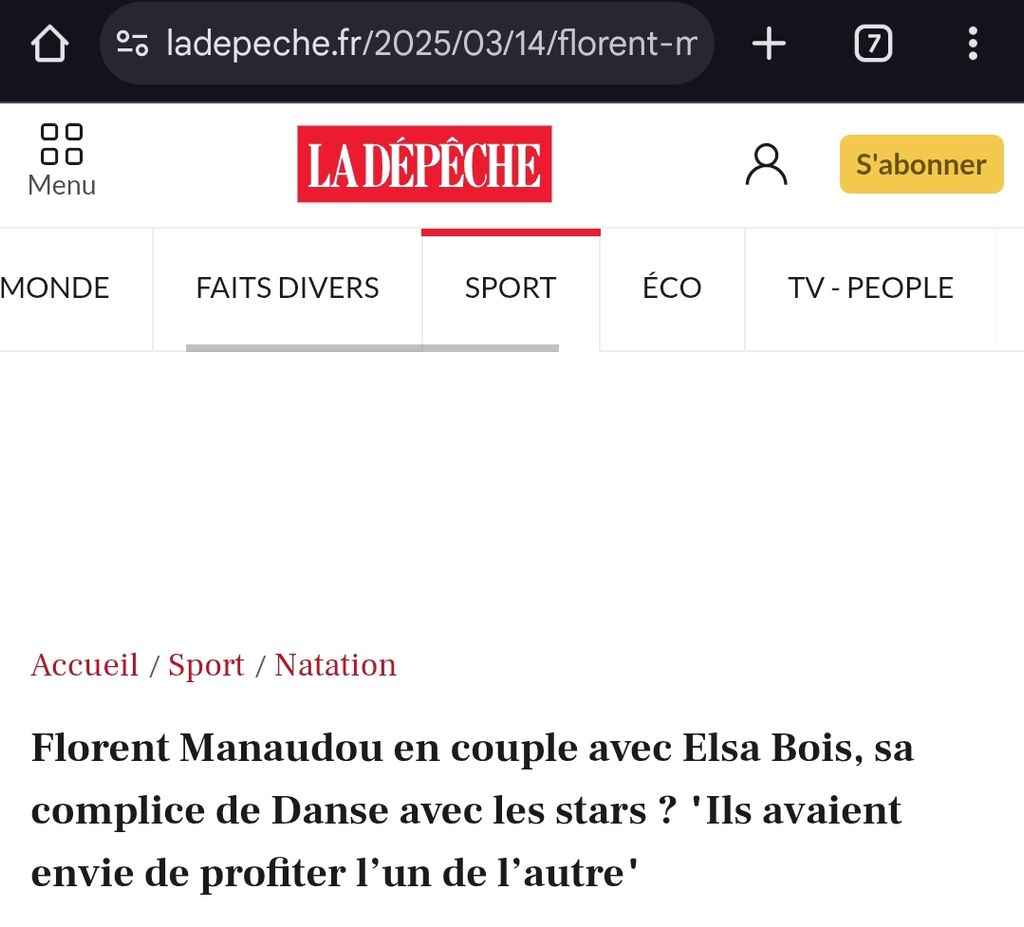Follow the Sport breadcrumb link
The width and height of the screenshot is (1024, 927).
click(x=206, y=665)
